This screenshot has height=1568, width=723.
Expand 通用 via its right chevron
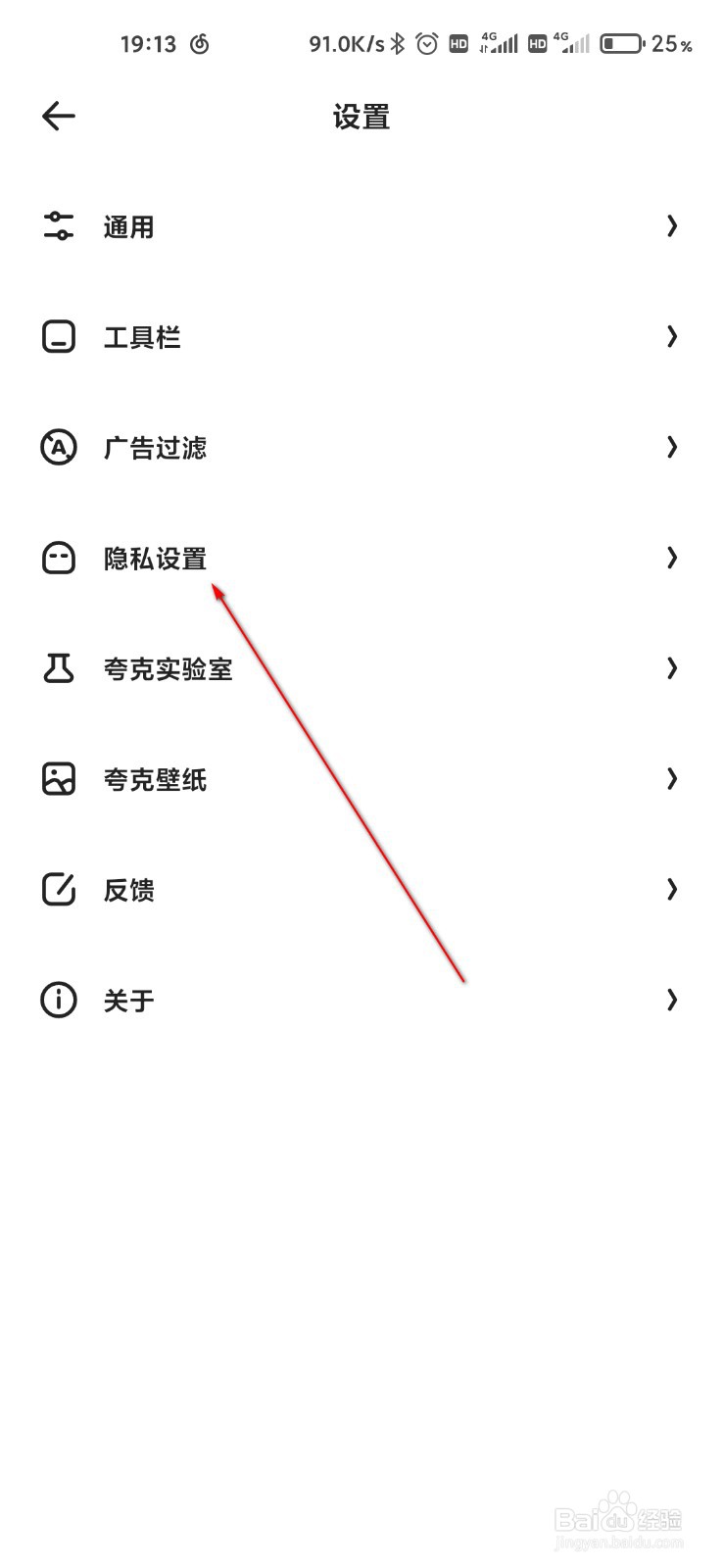[x=672, y=226]
